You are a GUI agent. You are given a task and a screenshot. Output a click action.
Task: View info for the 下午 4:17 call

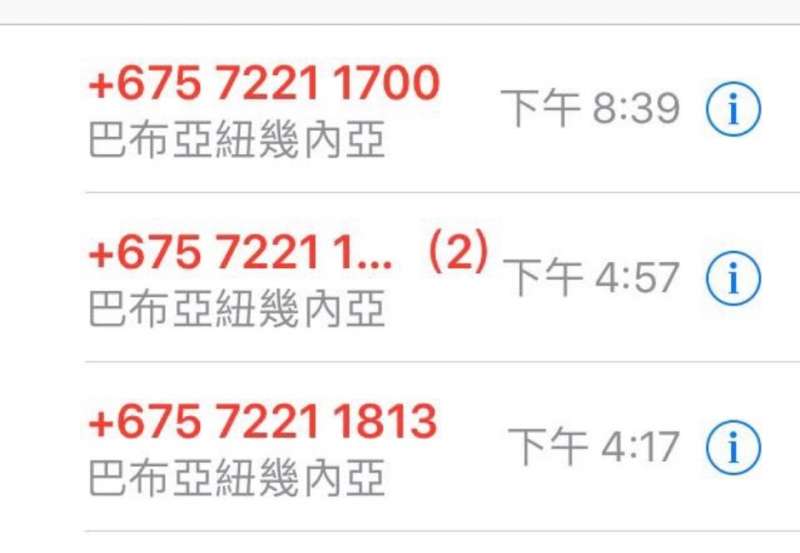[x=733, y=446]
